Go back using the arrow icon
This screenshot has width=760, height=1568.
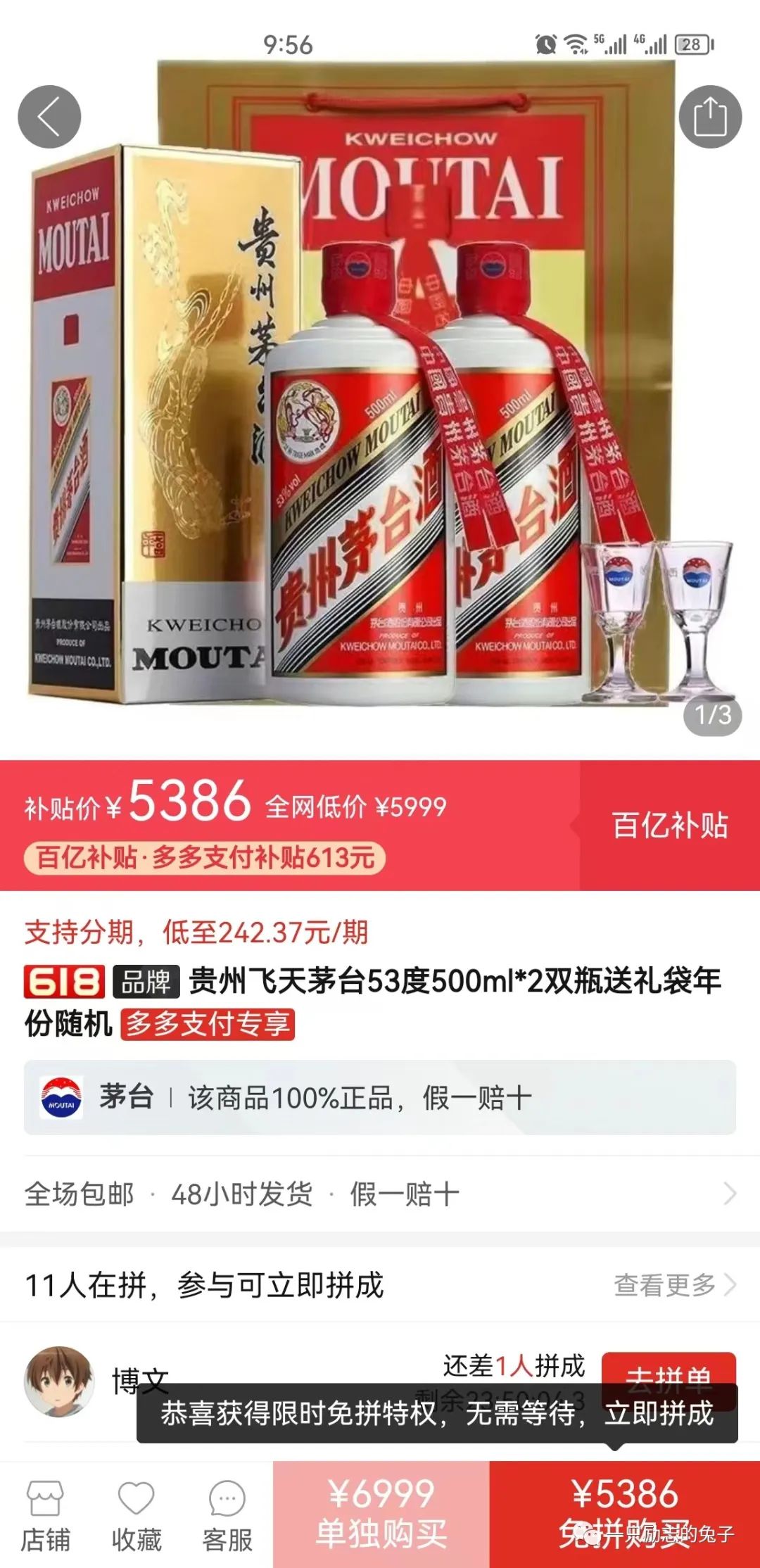click(49, 117)
